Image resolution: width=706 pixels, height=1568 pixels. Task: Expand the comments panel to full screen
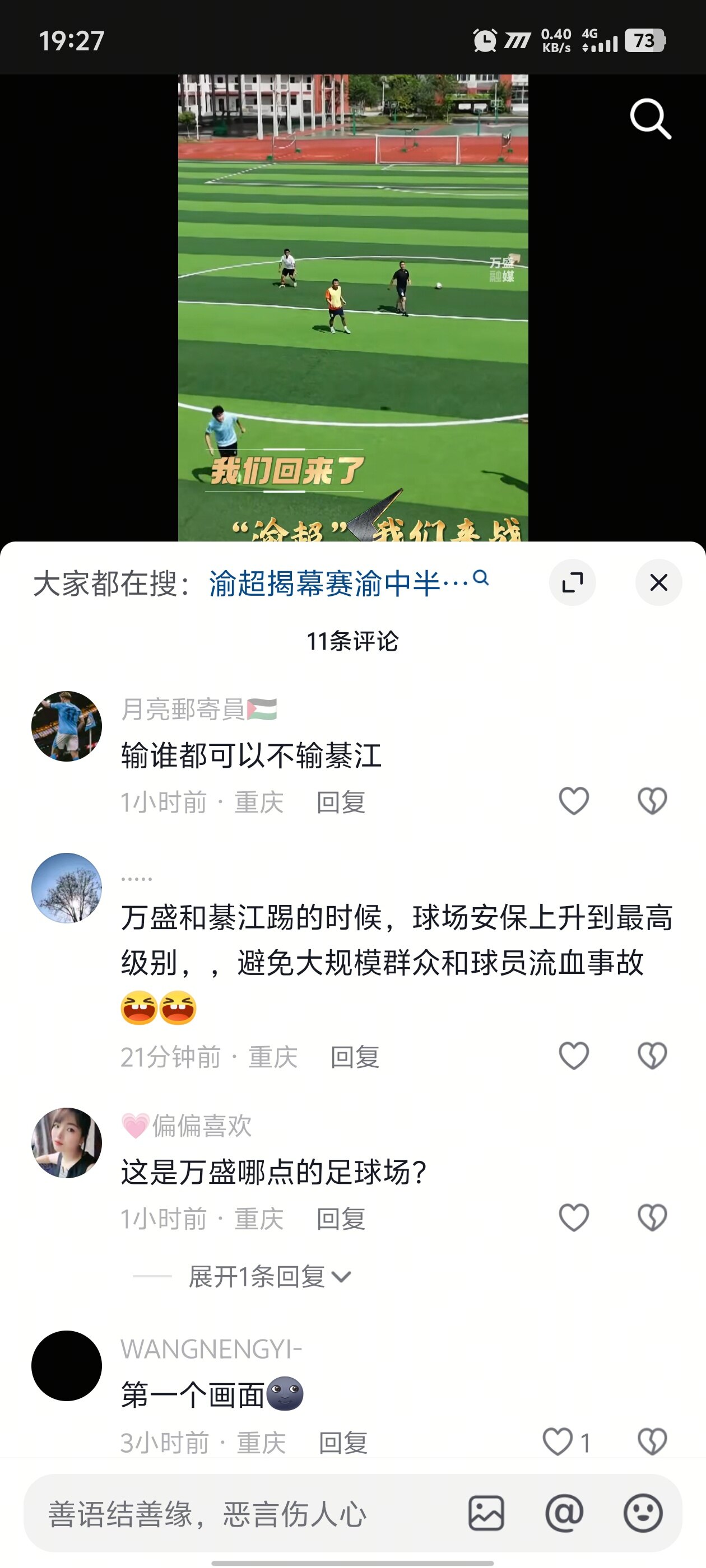coord(572,583)
